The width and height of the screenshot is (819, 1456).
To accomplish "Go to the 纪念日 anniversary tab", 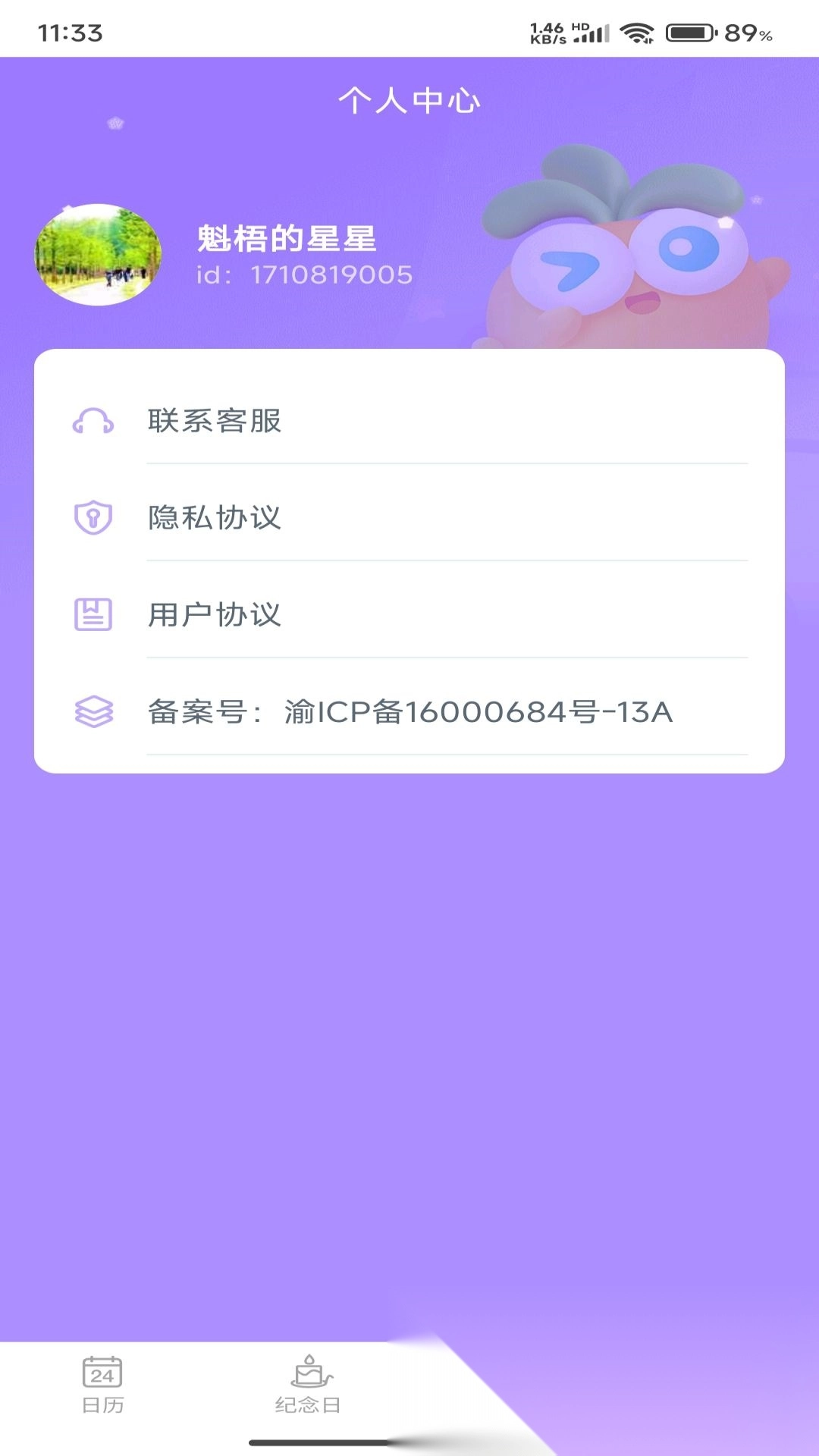I will (308, 1385).
